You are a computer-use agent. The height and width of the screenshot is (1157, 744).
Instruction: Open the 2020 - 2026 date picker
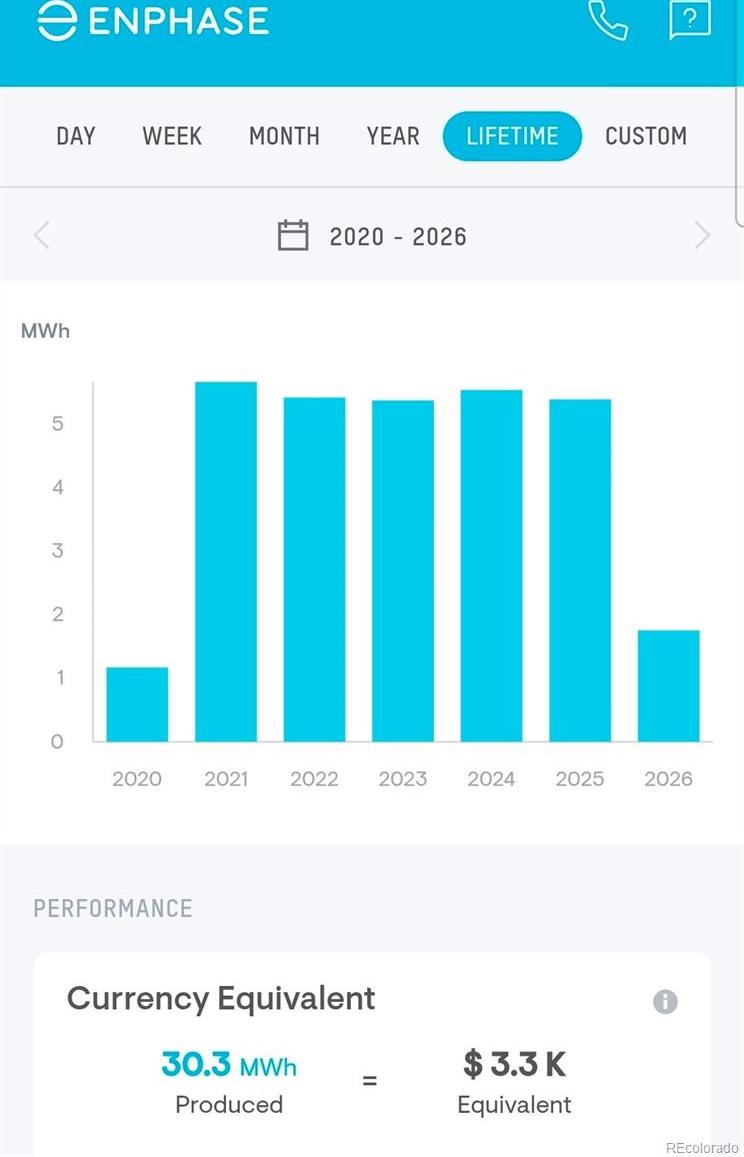(372, 237)
